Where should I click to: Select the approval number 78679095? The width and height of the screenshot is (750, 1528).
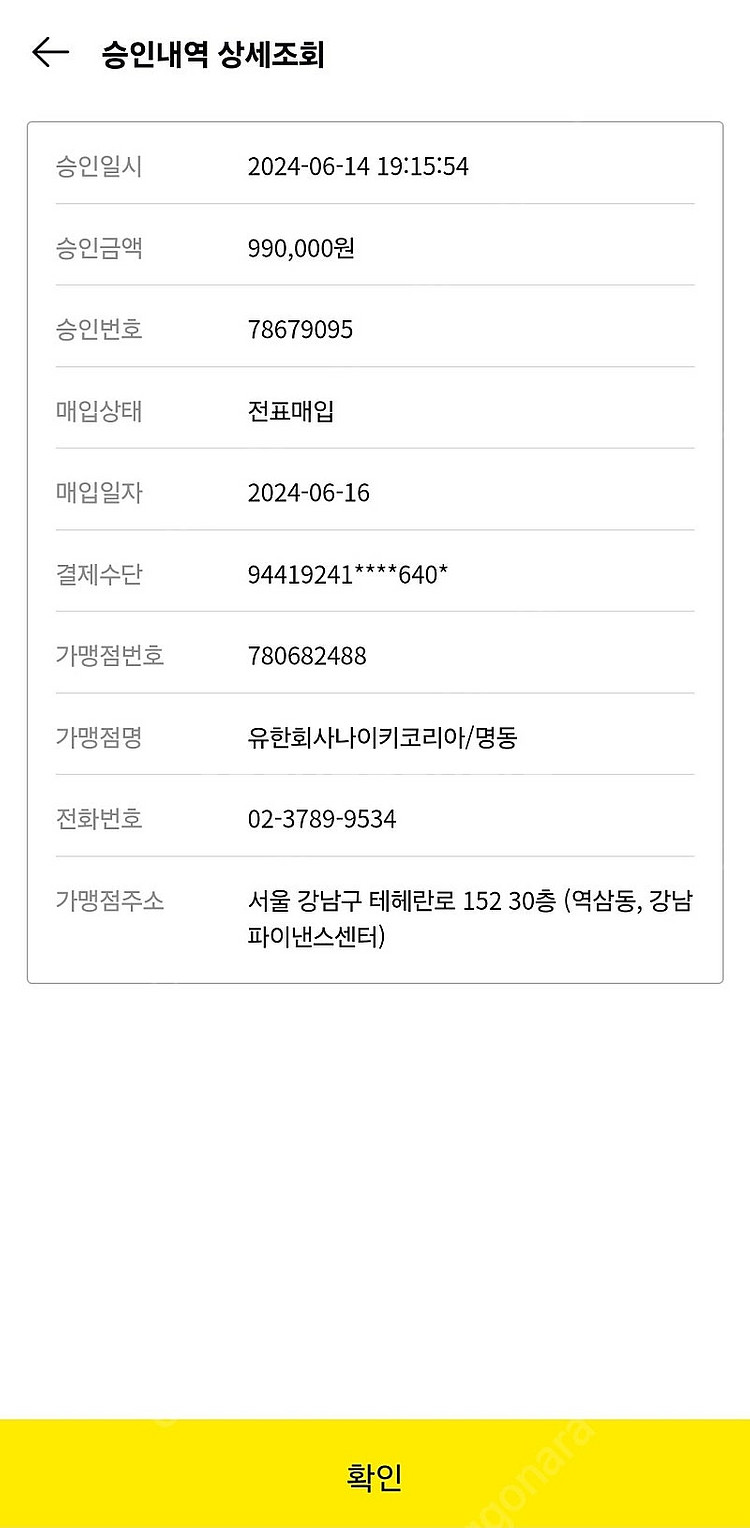click(x=301, y=329)
